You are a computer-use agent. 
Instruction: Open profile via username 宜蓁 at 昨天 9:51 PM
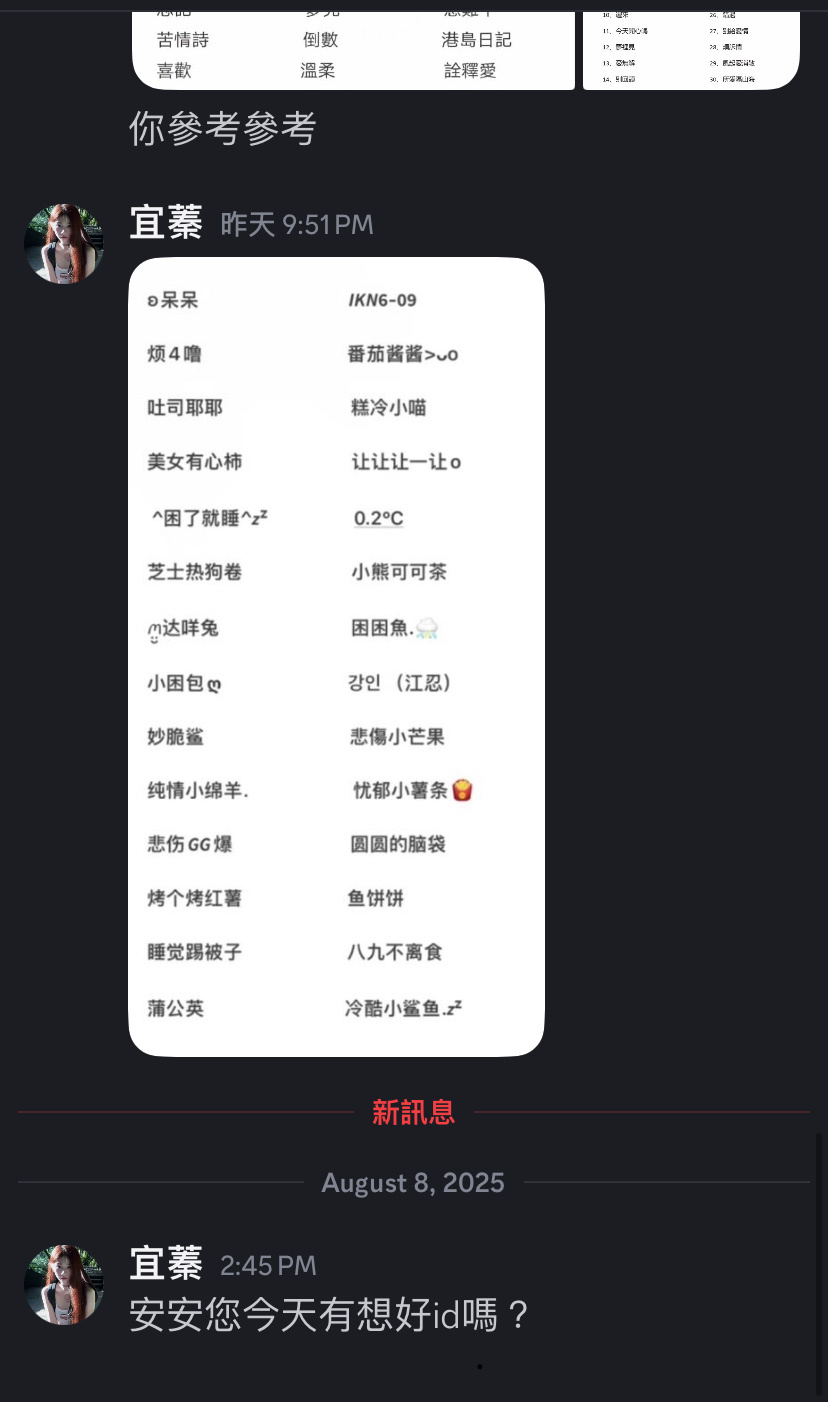[x=166, y=223]
